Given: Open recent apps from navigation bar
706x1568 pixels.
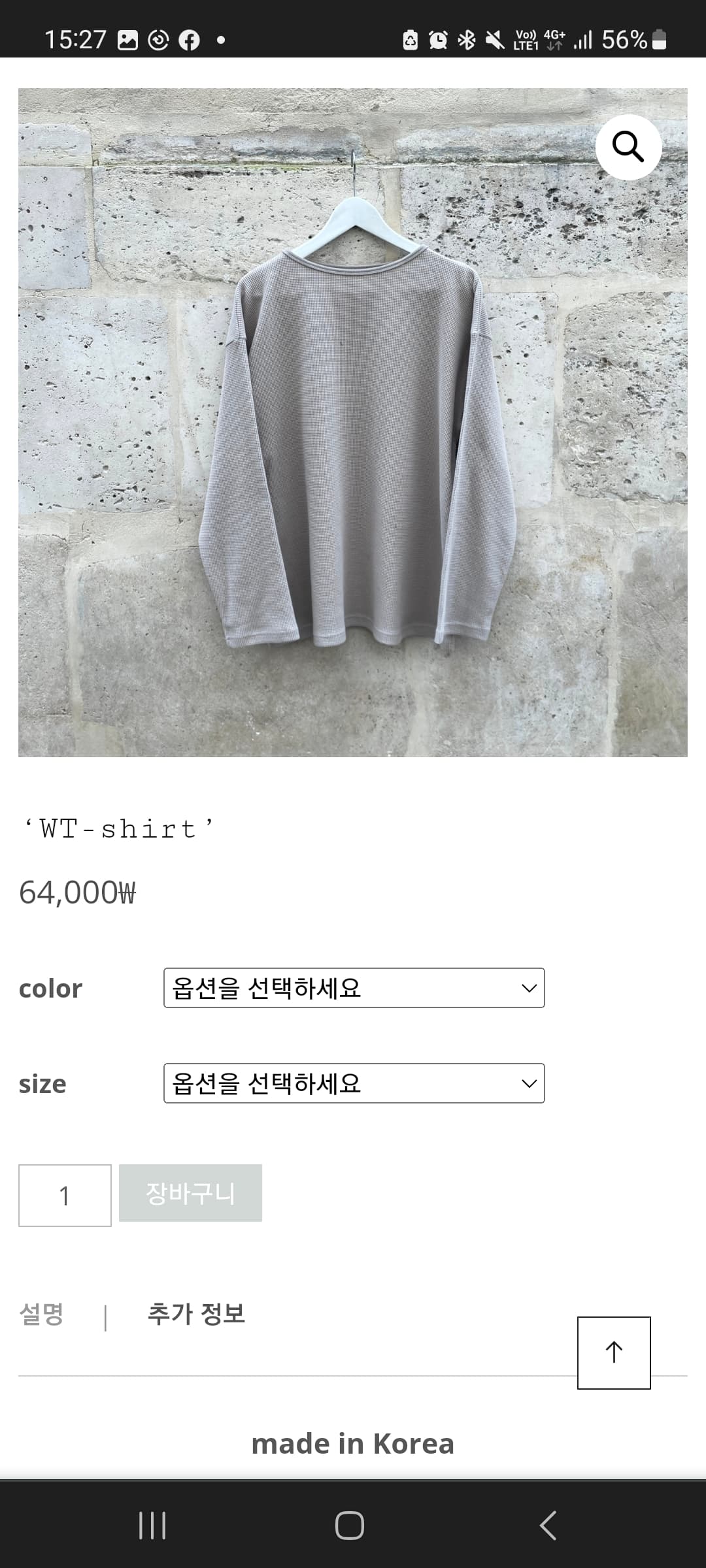Looking at the screenshot, I should pyautogui.click(x=152, y=1526).
